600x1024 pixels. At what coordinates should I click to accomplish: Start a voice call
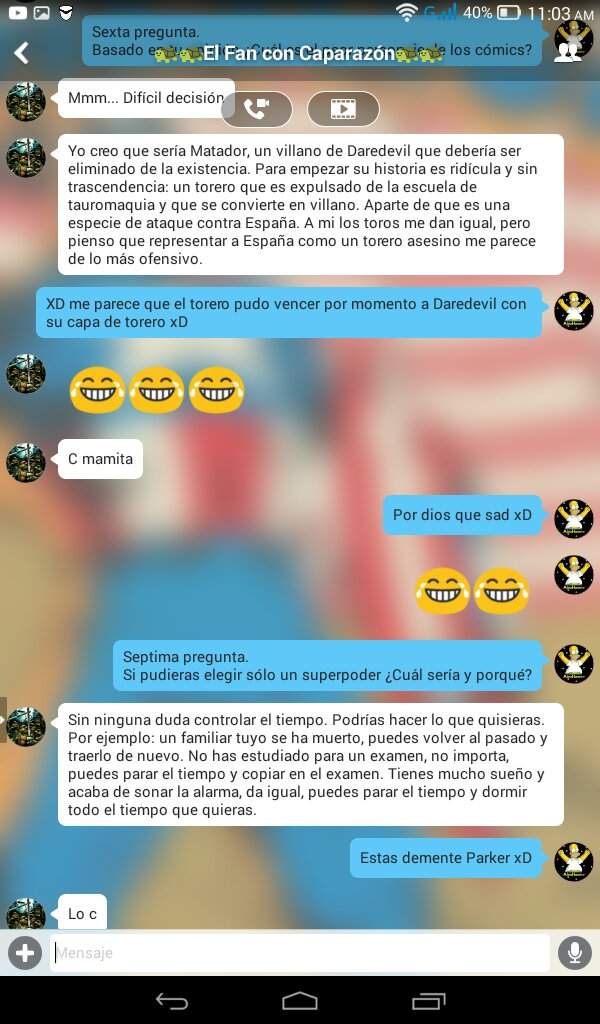(256, 109)
